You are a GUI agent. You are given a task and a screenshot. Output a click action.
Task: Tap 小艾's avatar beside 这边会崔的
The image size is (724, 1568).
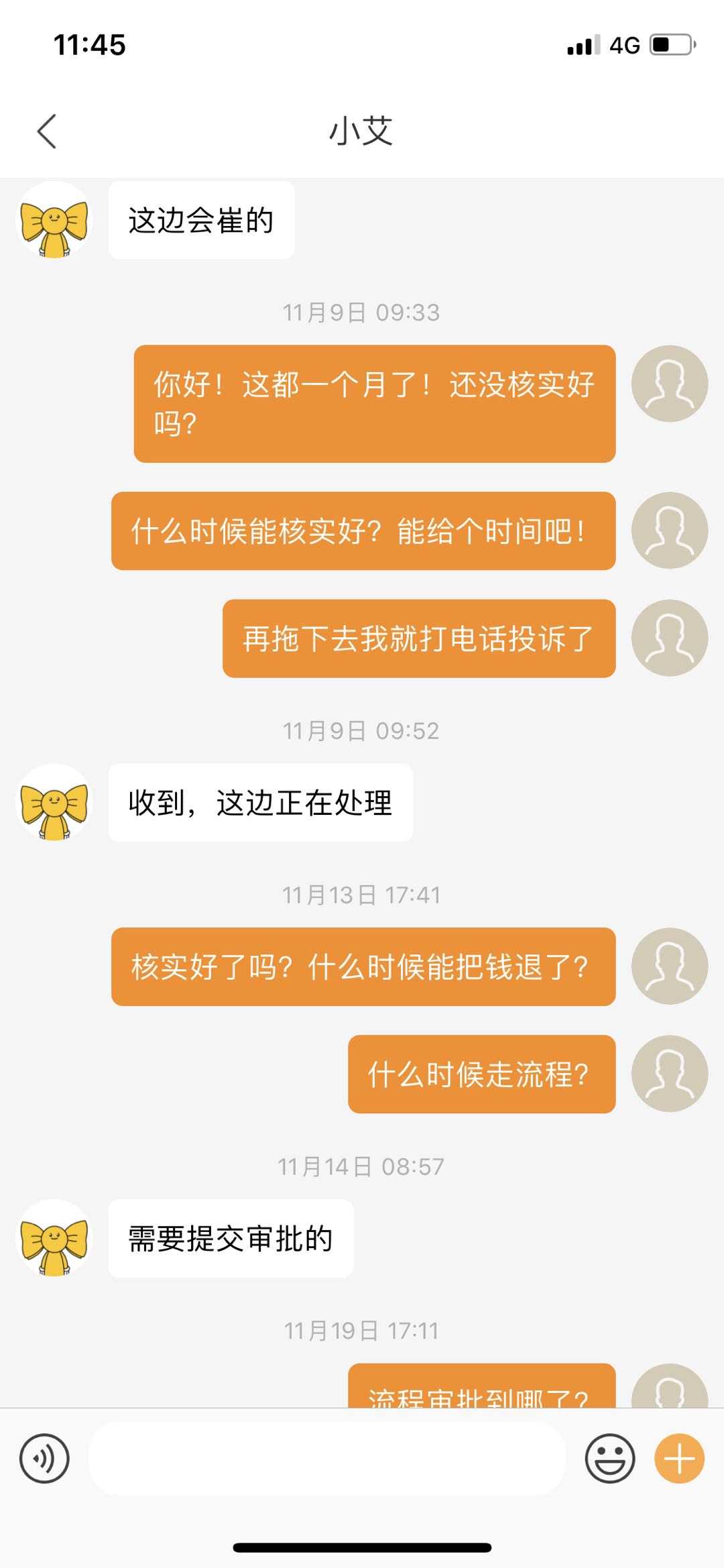(54, 220)
